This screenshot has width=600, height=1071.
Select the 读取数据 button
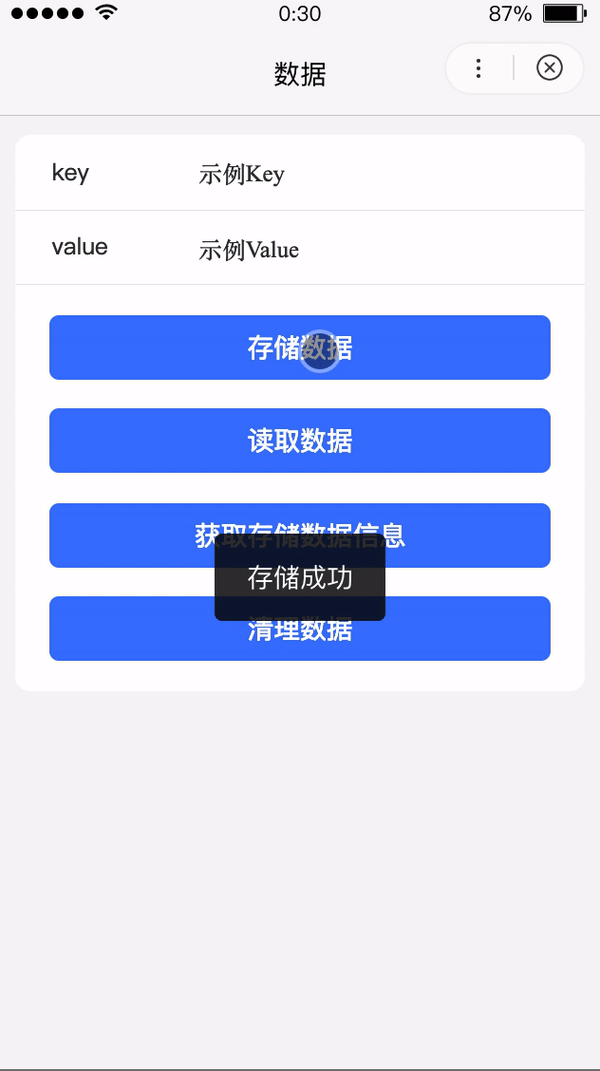point(300,440)
